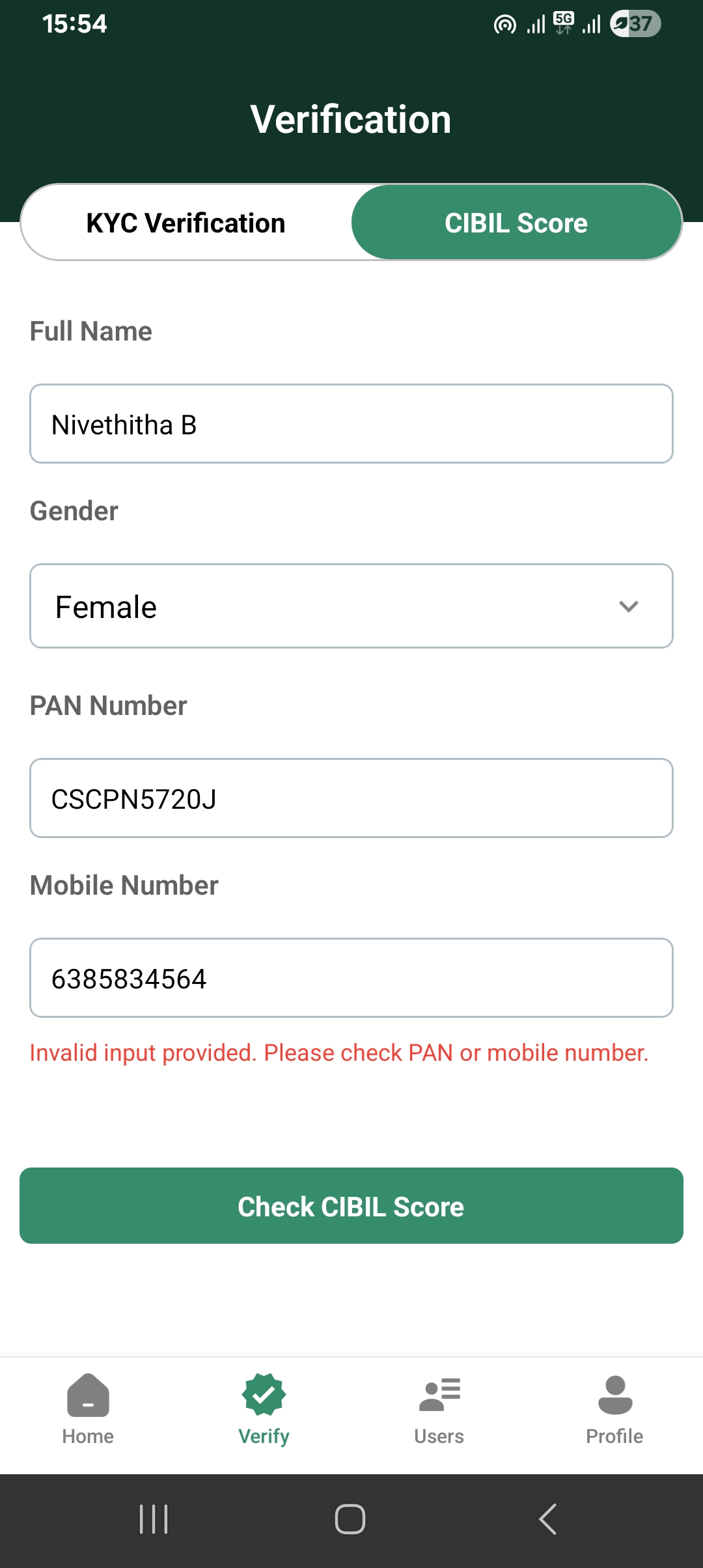The width and height of the screenshot is (703, 1568).
Task: Expand the Gender dropdown
Action: coord(351,606)
